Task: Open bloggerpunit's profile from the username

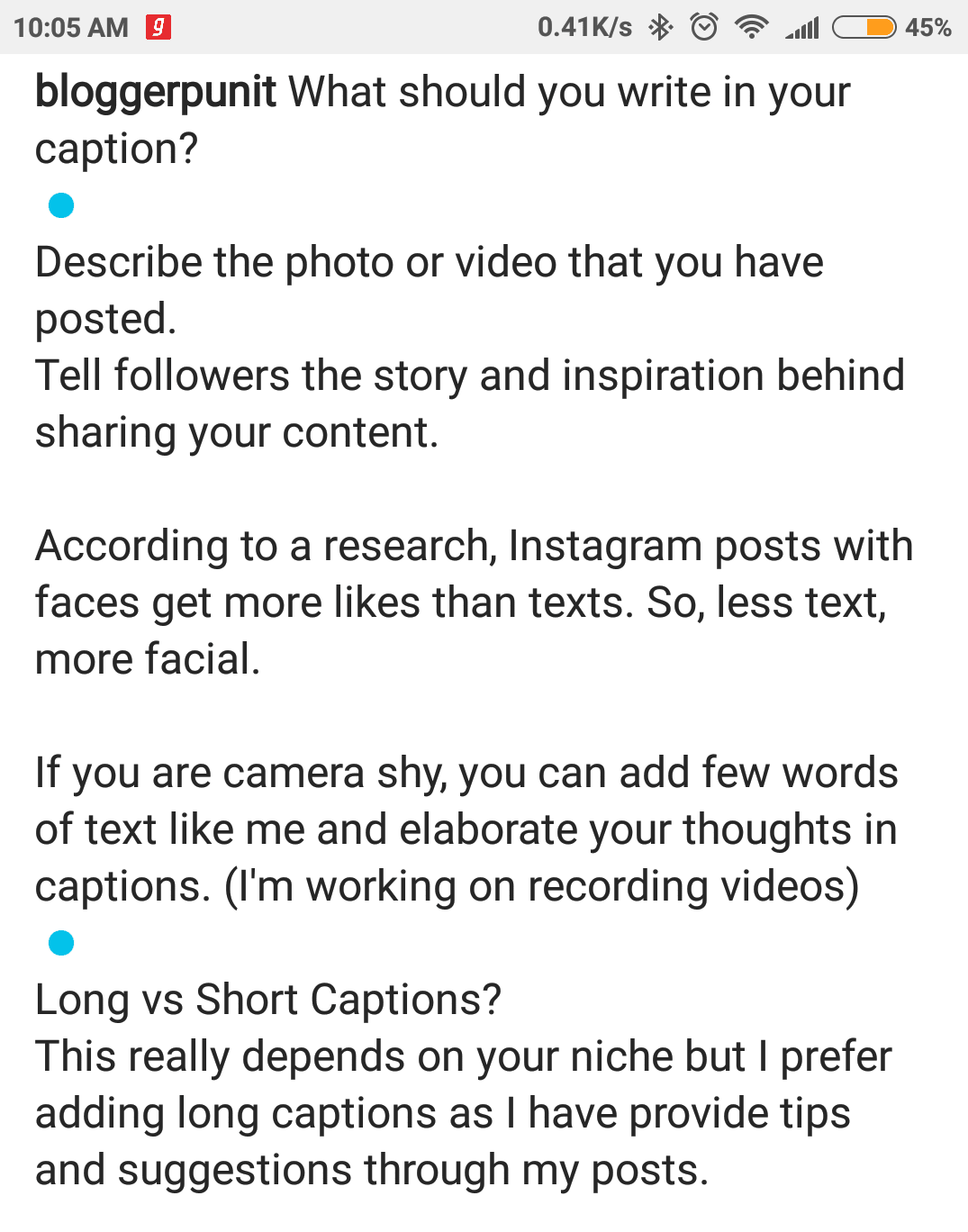Action: point(155,92)
